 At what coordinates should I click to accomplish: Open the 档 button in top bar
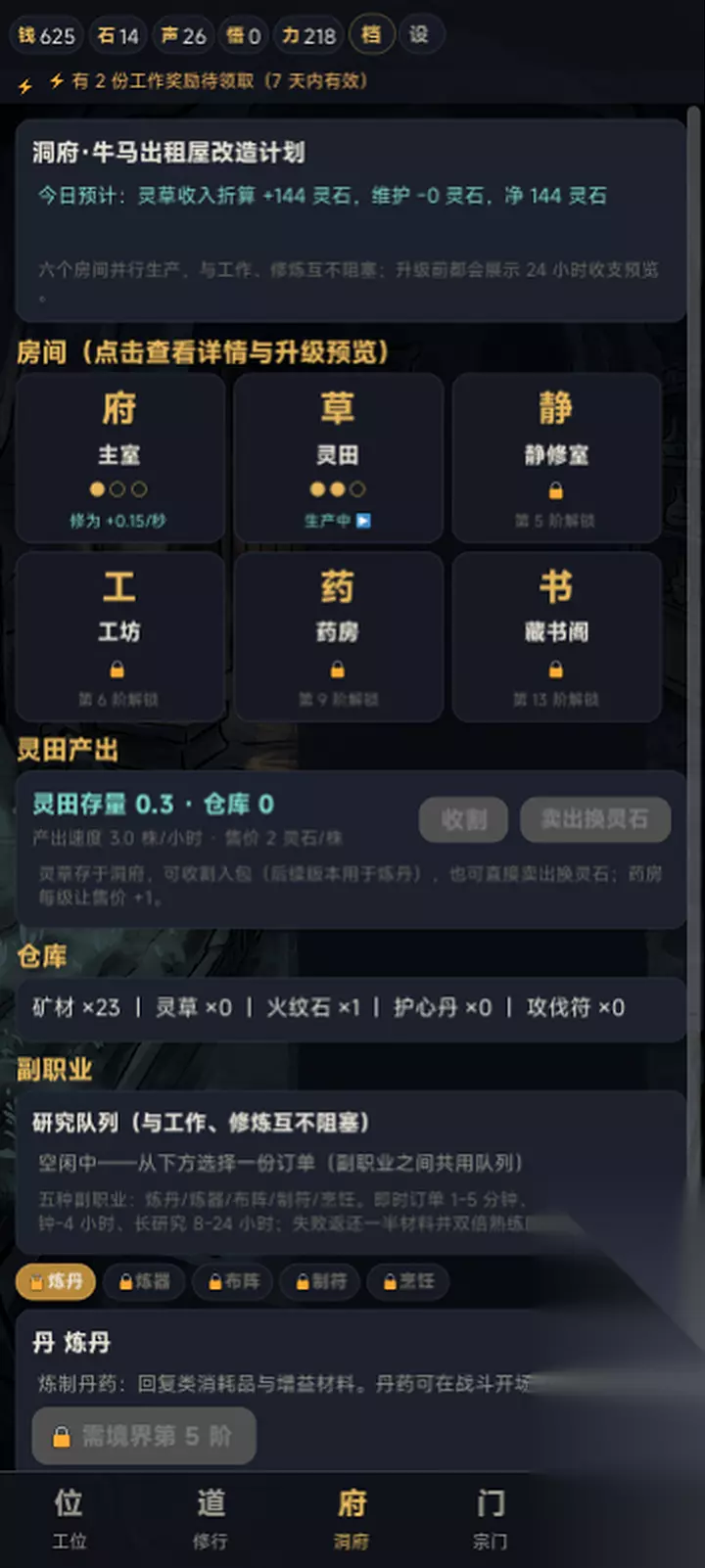click(371, 34)
